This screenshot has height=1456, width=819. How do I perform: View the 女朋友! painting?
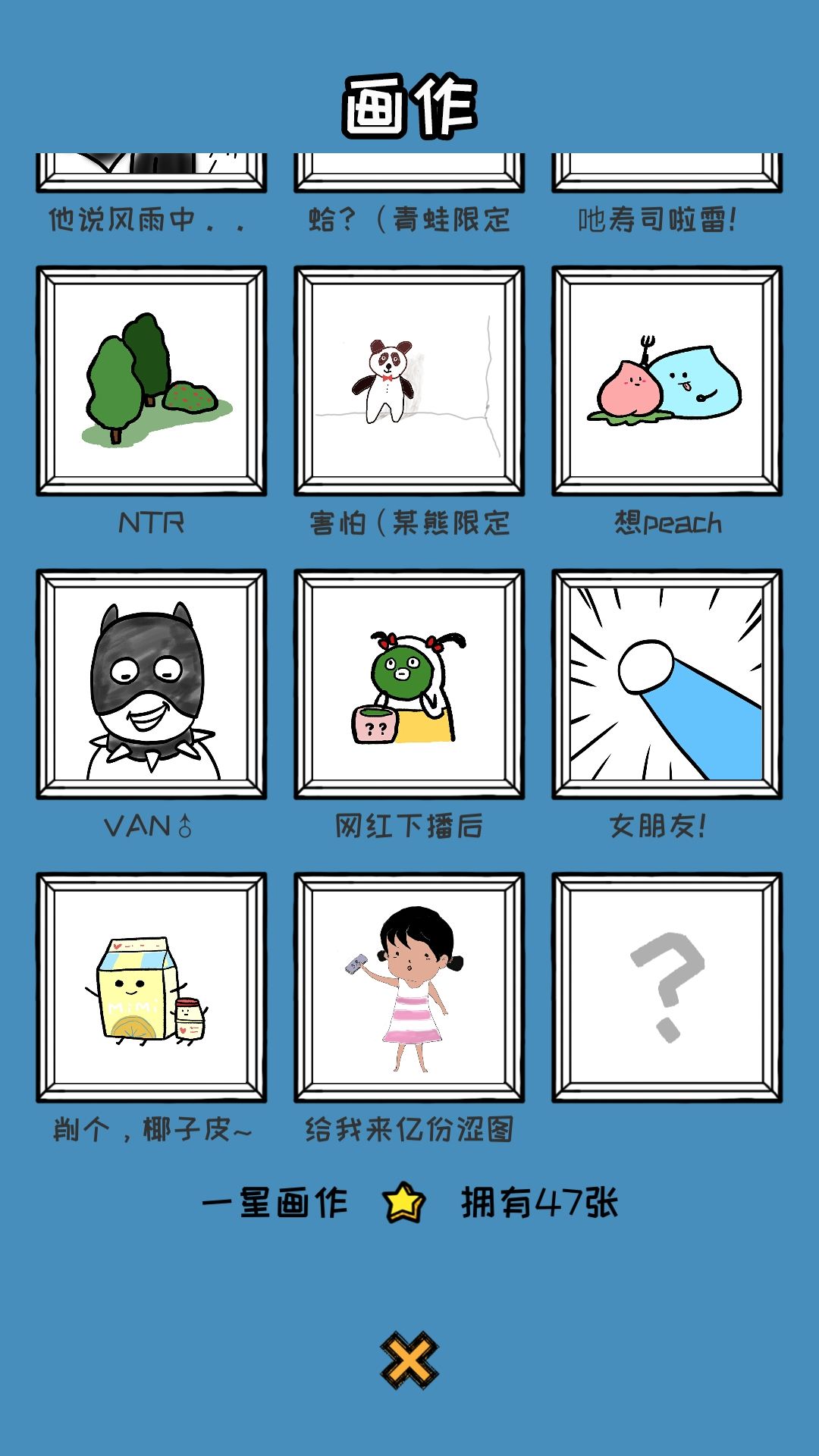click(x=667, y=684)
